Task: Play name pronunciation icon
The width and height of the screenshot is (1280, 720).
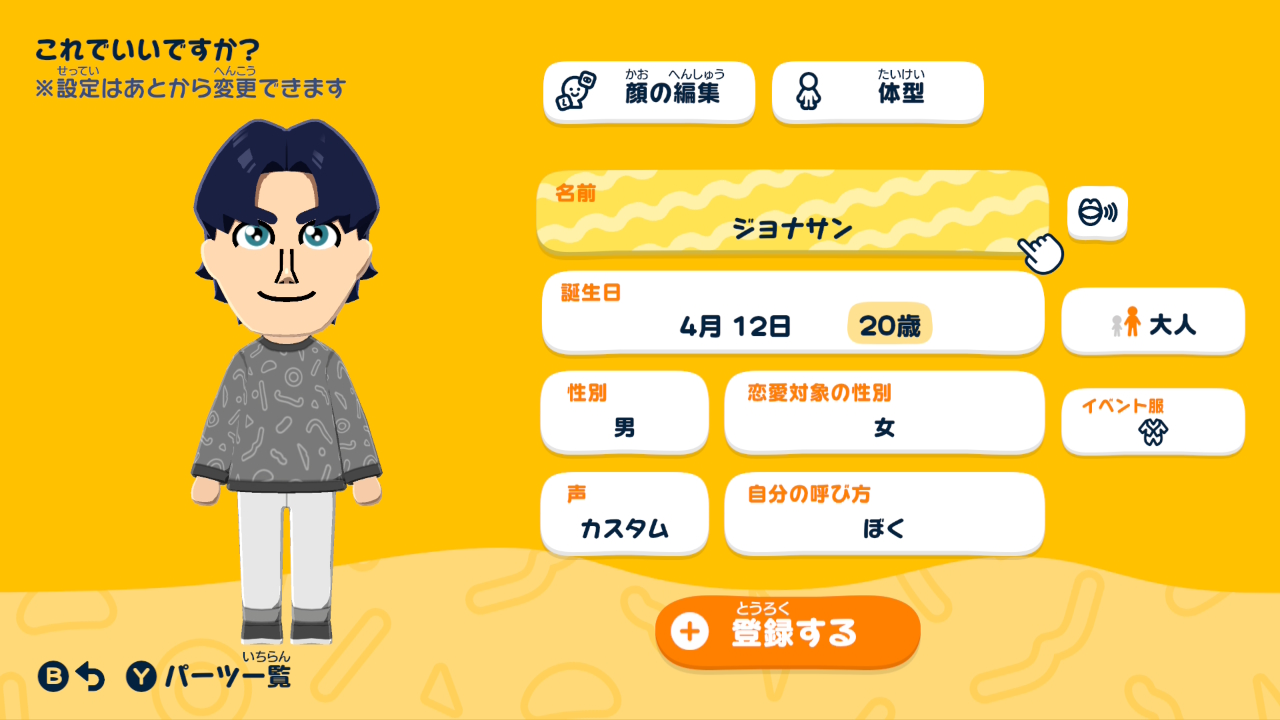Action: pos(1097,213)
